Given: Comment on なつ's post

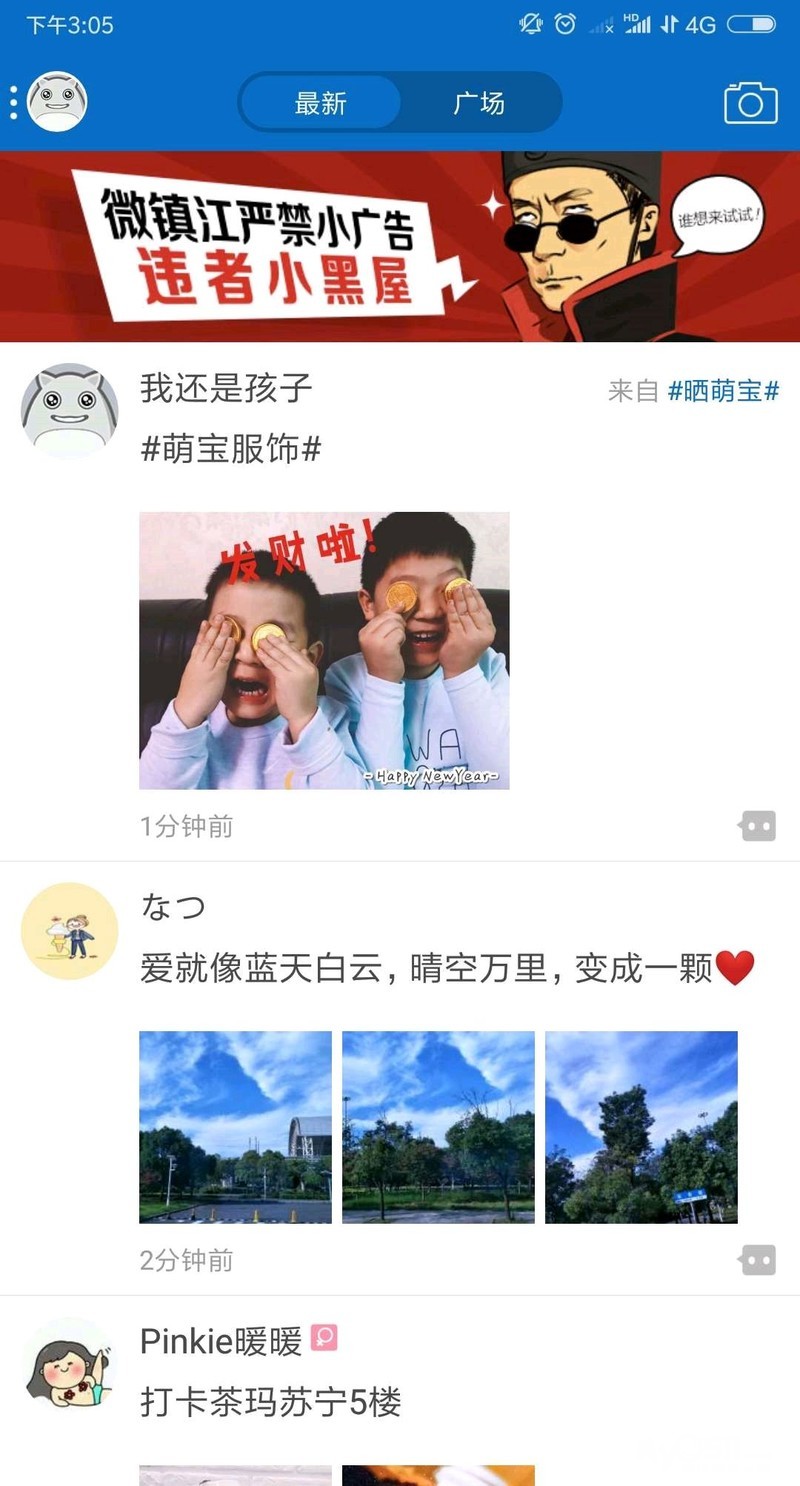Looking at the screenshot, I should click(x=757, y=1260).
